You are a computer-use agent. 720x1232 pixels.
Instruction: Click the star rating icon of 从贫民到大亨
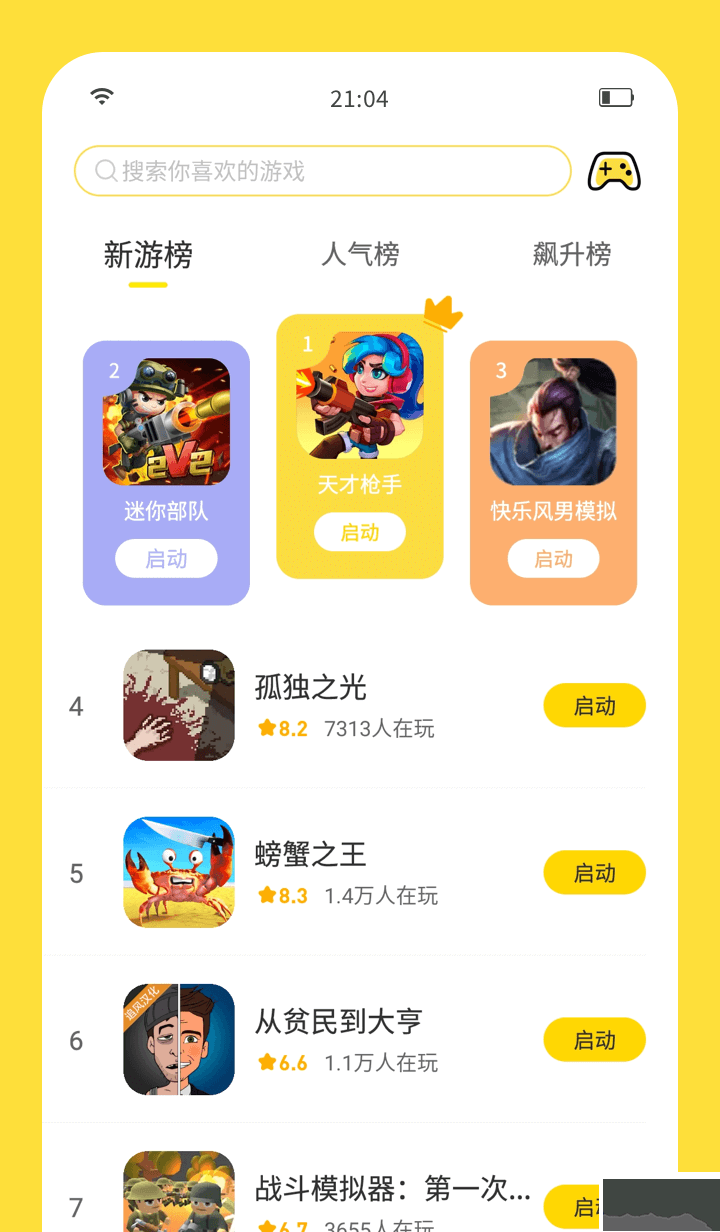click(266, 1062)
